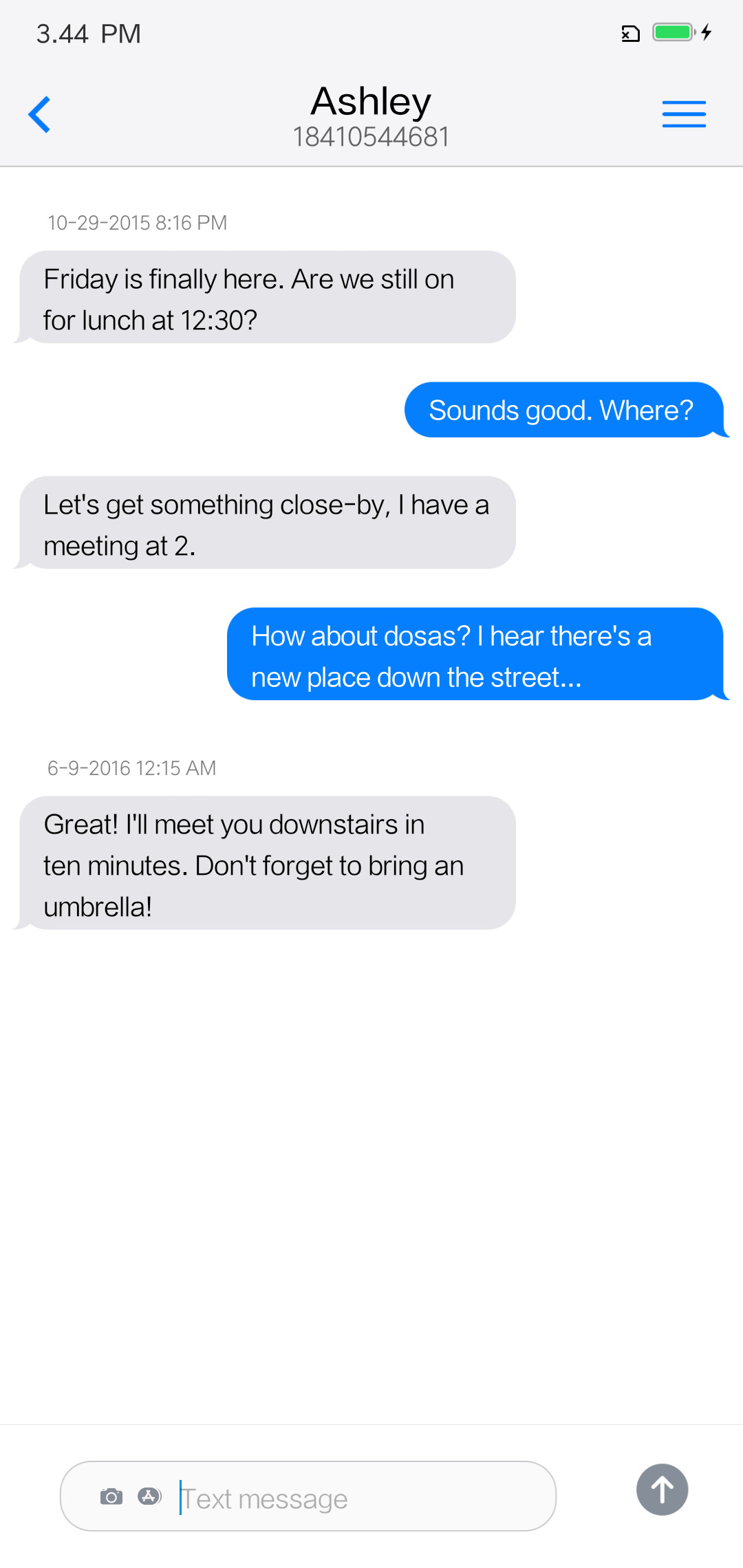The height and width of the screenshot is (1568, 743).
Task: Open the hamburger menu
Action: [x=684, y=114]
